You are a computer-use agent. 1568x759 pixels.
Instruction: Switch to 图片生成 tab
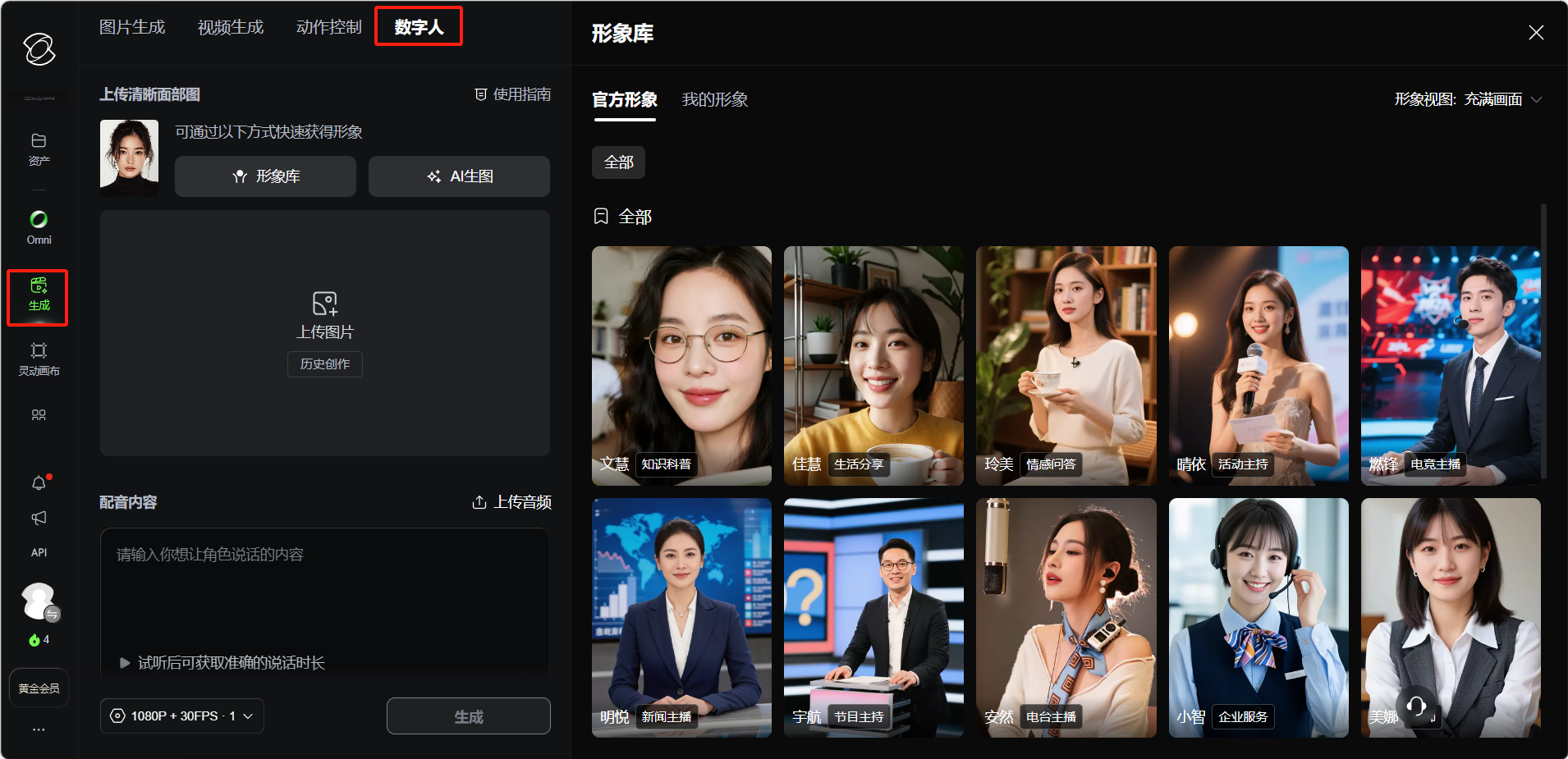click(x=132, y=27)
